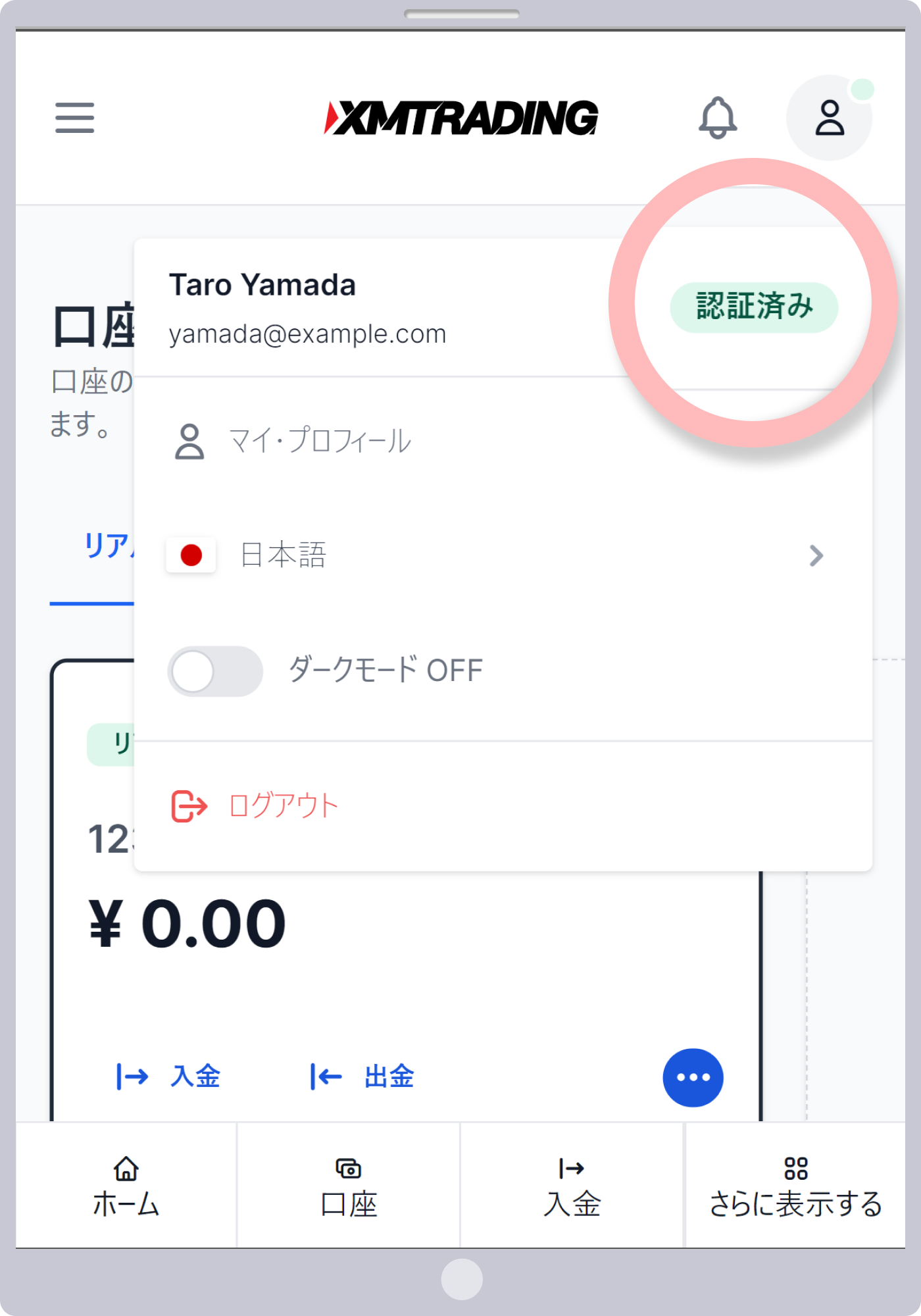Show more with さらに表示する

coord(795,1186)
